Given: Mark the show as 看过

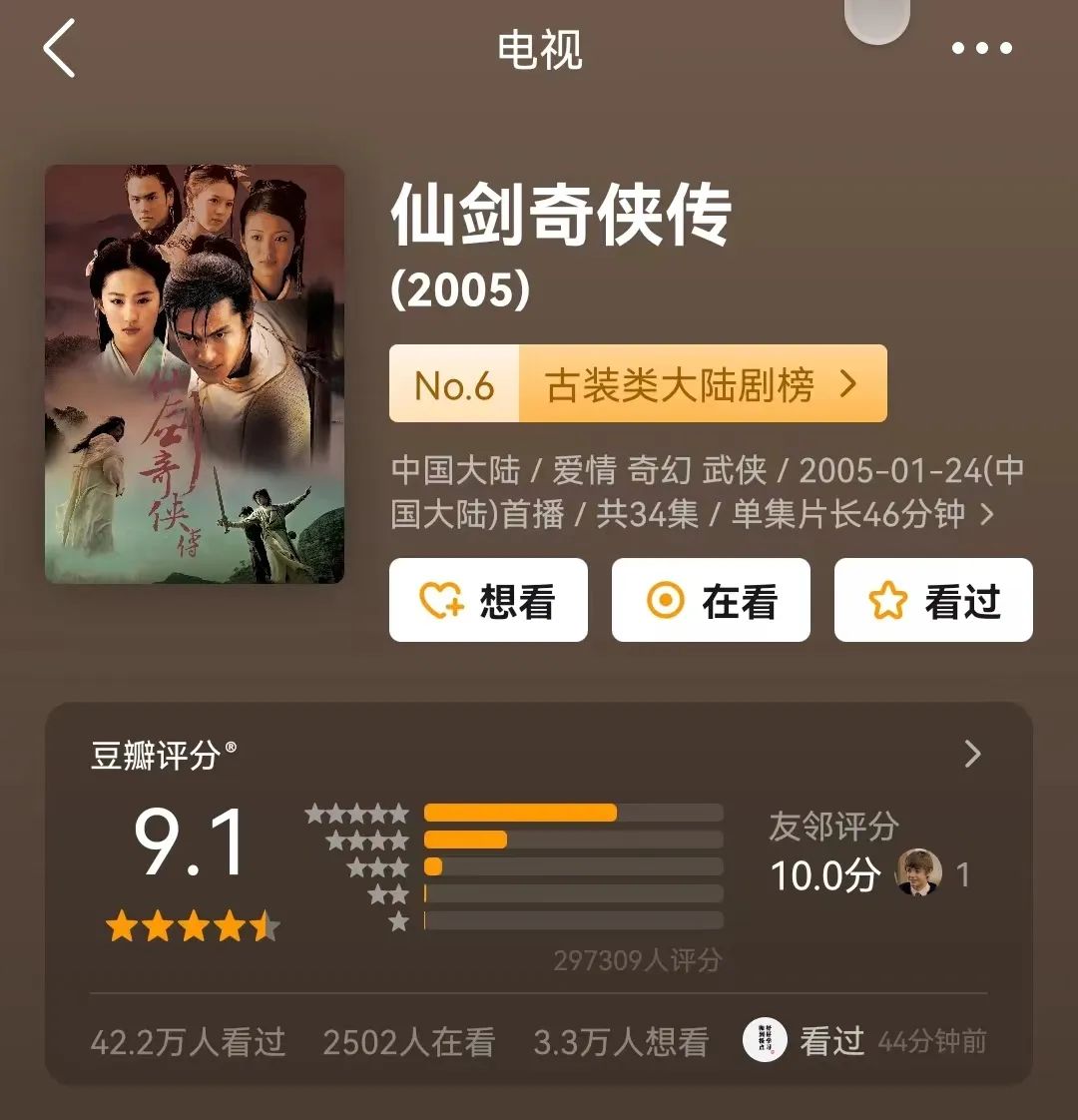Looking at the screenshot, I should (x=933, y=600).
